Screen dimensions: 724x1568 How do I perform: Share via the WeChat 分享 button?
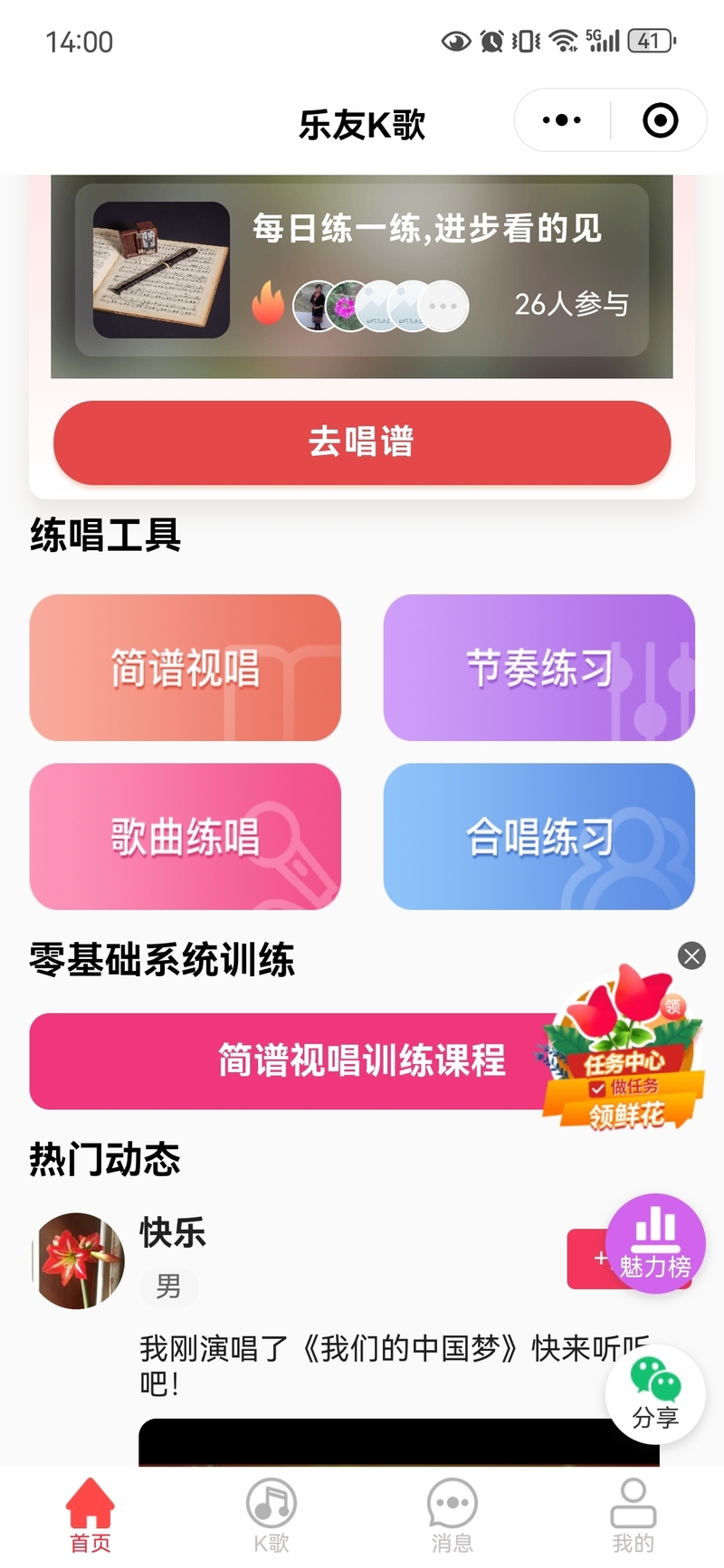tap(655, 1393)
